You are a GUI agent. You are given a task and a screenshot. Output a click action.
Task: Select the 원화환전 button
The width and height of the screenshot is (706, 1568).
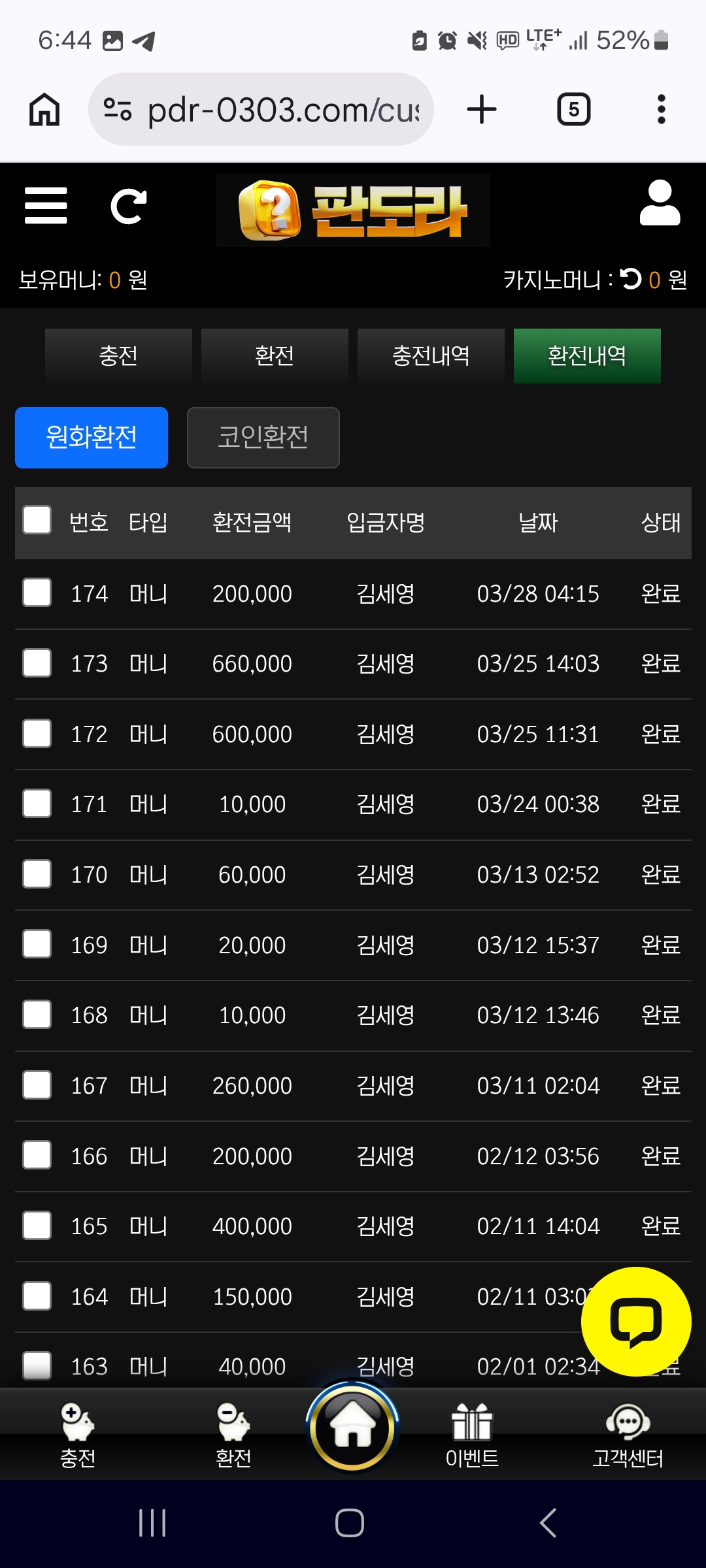pos(92,438)
